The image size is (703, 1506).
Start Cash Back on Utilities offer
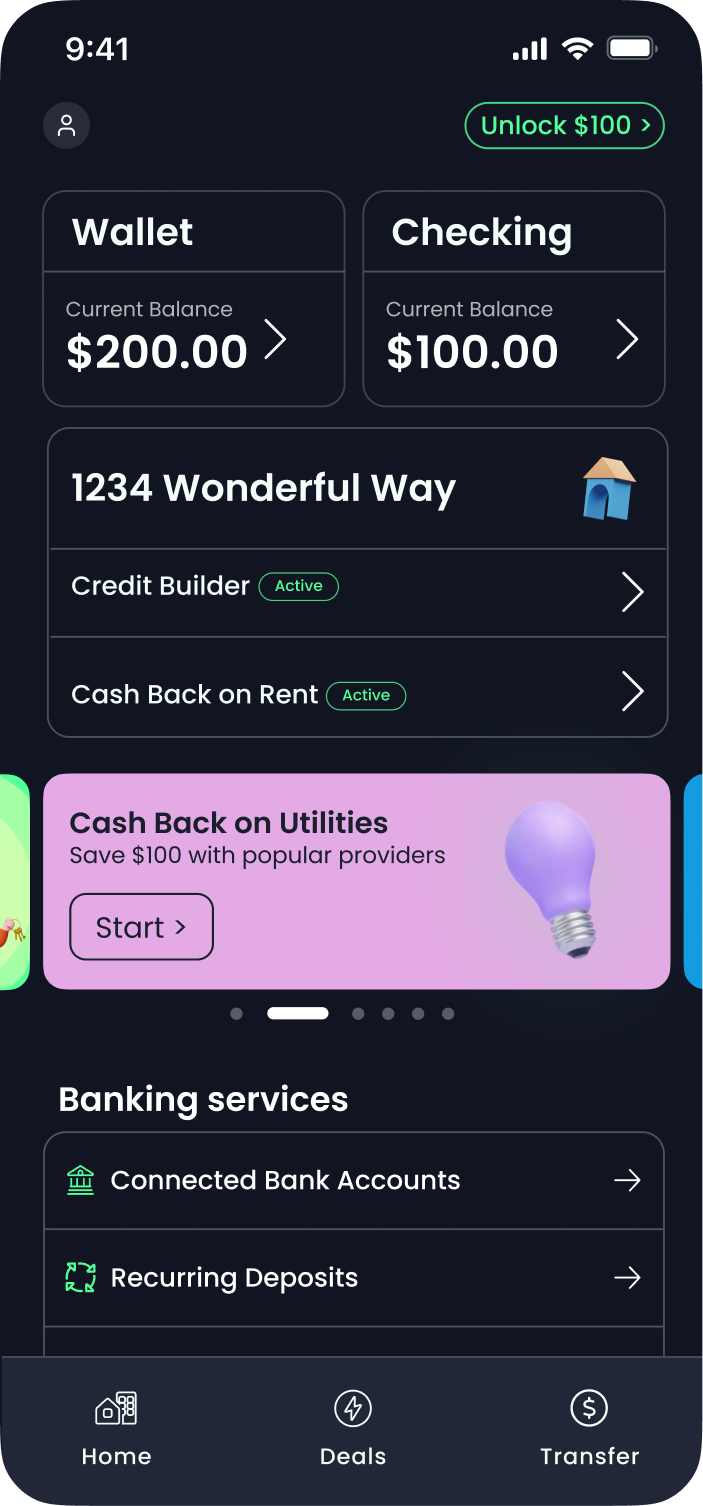point(141,927)
